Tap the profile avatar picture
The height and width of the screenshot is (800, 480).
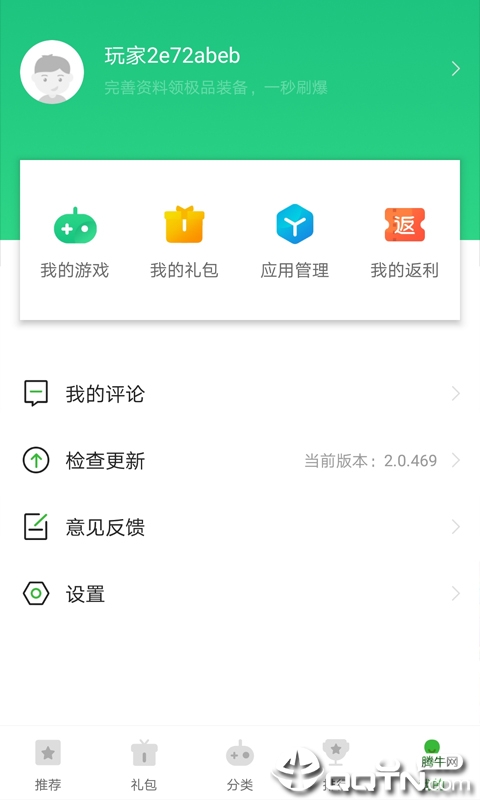[52, 72]
